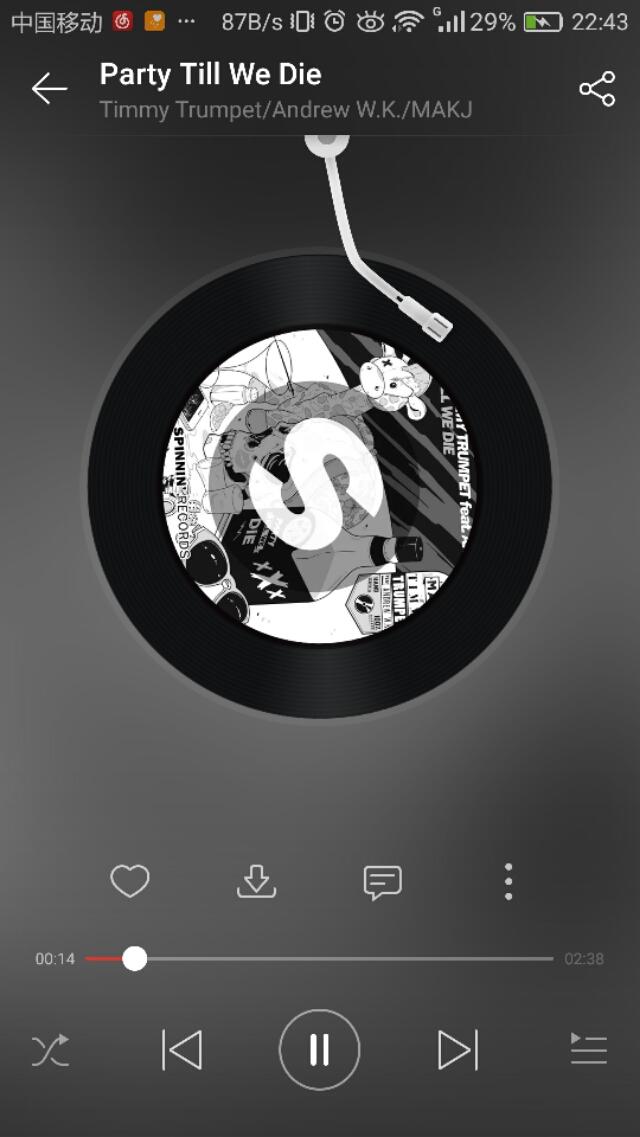Open the current playlist queue
640x1137 pixels.
(588, 1050)
